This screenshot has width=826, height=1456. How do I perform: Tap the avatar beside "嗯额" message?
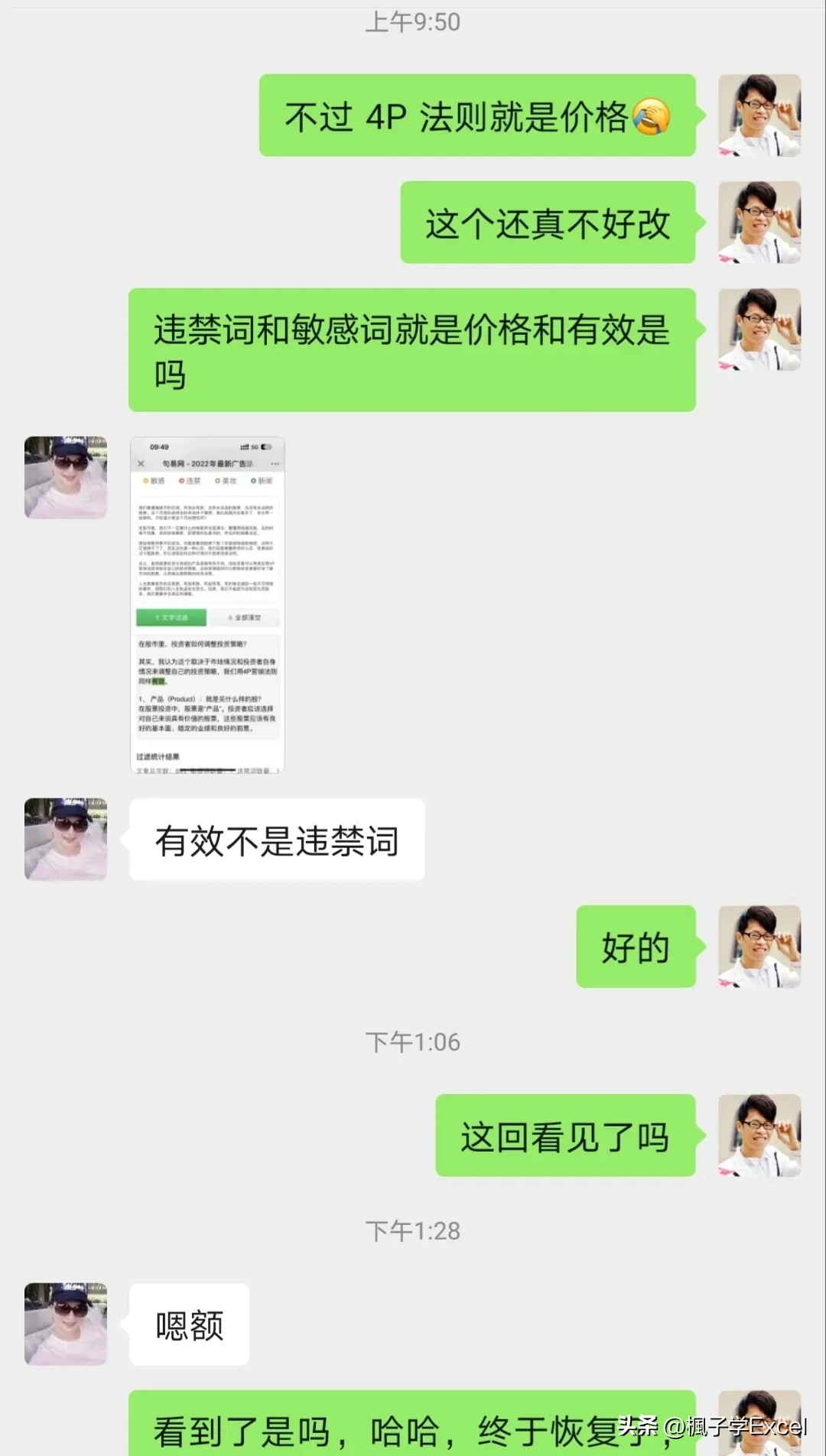click(66, 1324)
